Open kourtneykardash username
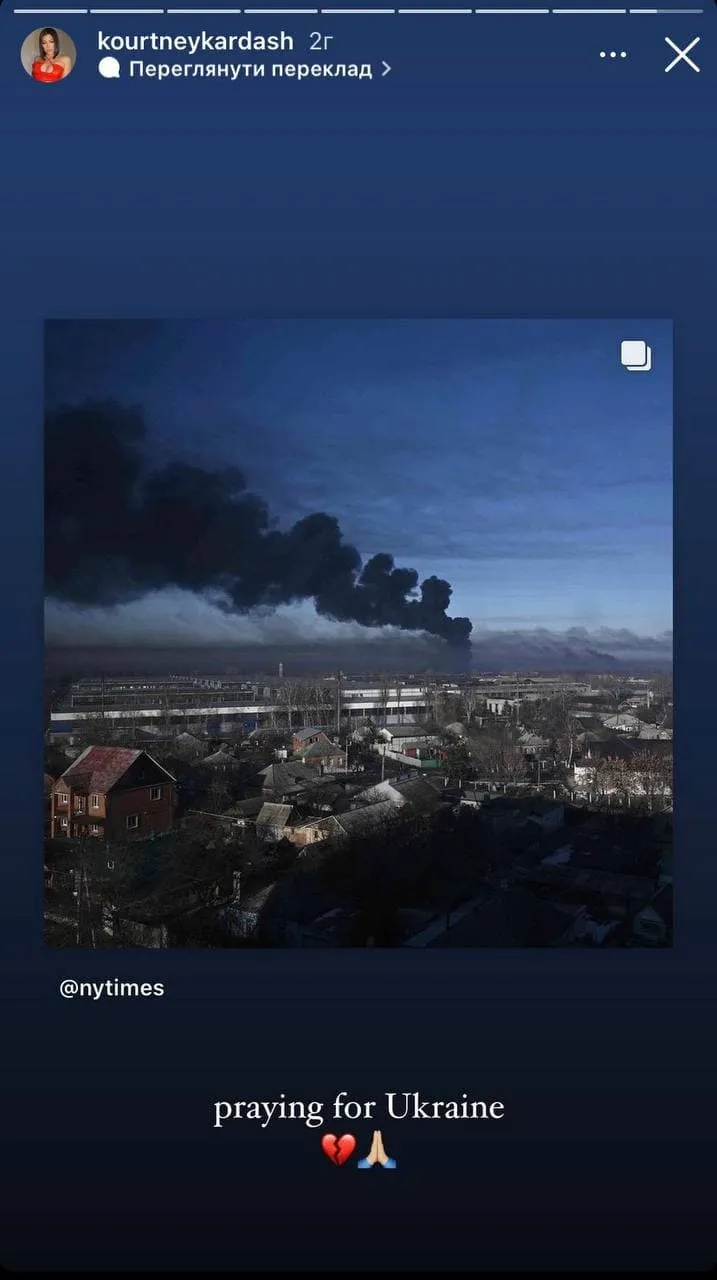The width and height of the screenshot is (717, 1280). (195, 41)
